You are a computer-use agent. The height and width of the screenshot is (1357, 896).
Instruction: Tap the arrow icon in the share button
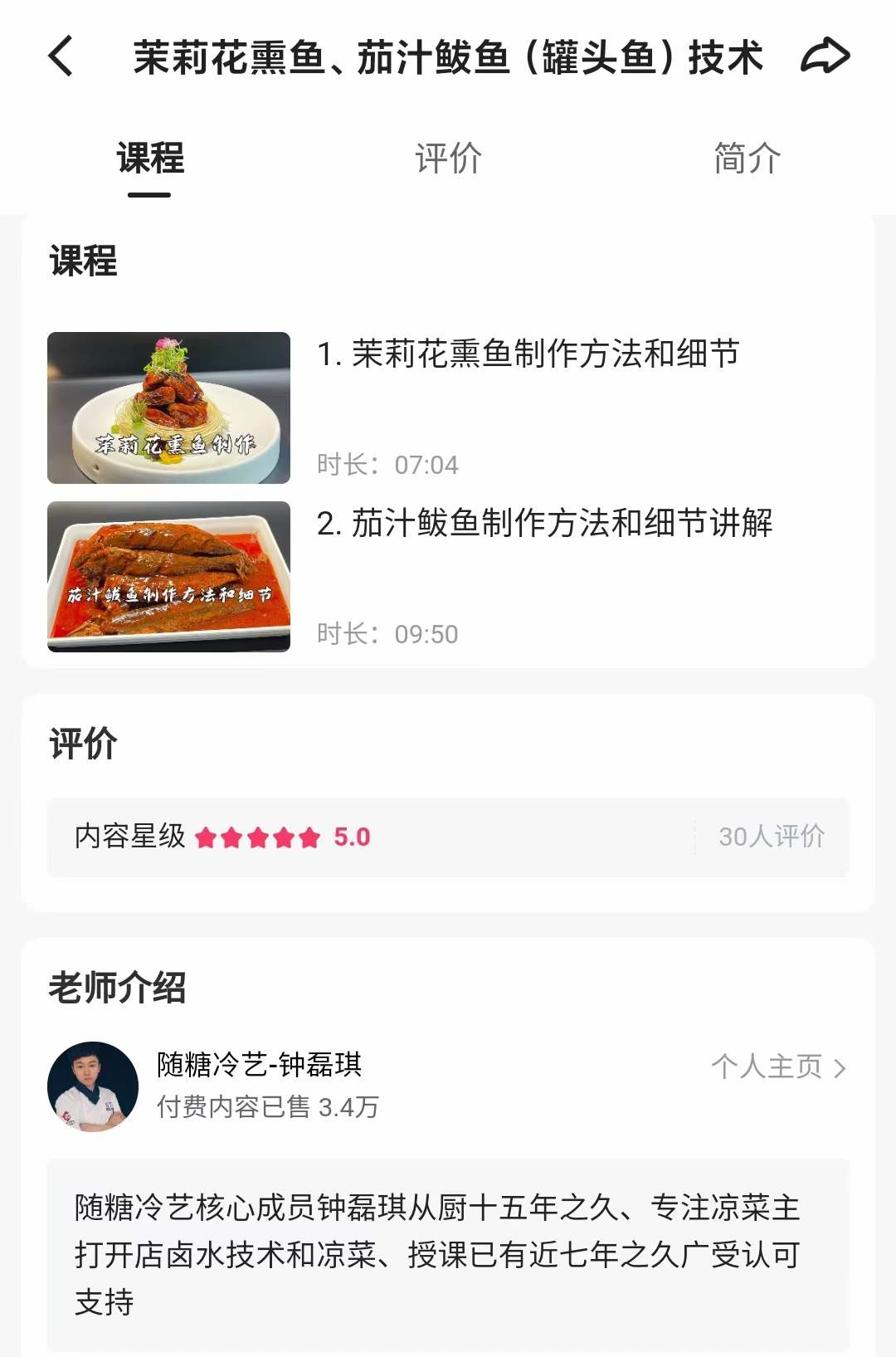[824, 56]
